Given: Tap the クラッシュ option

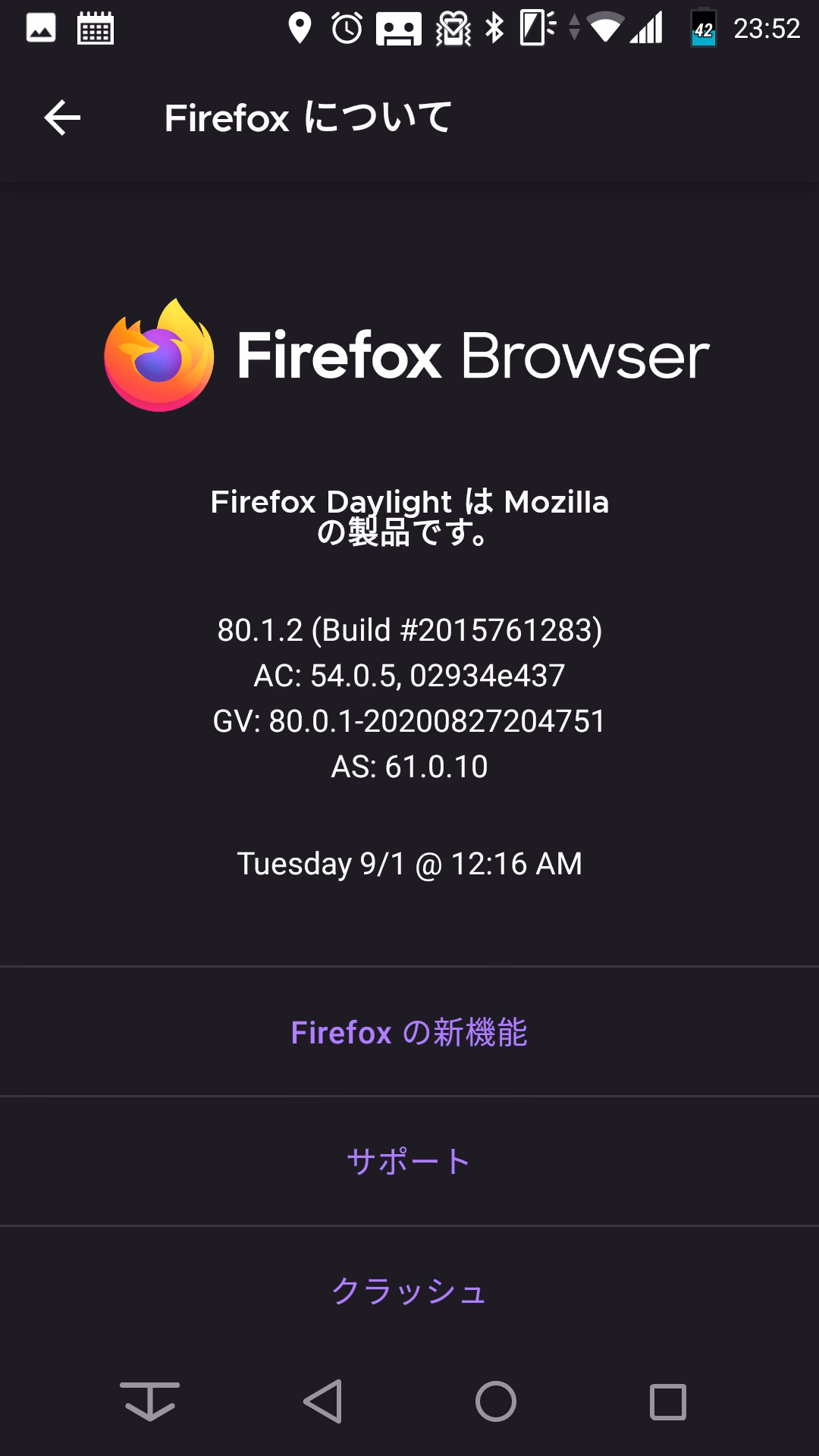Looking at the screenshot, I should [x=409, y=1288].
